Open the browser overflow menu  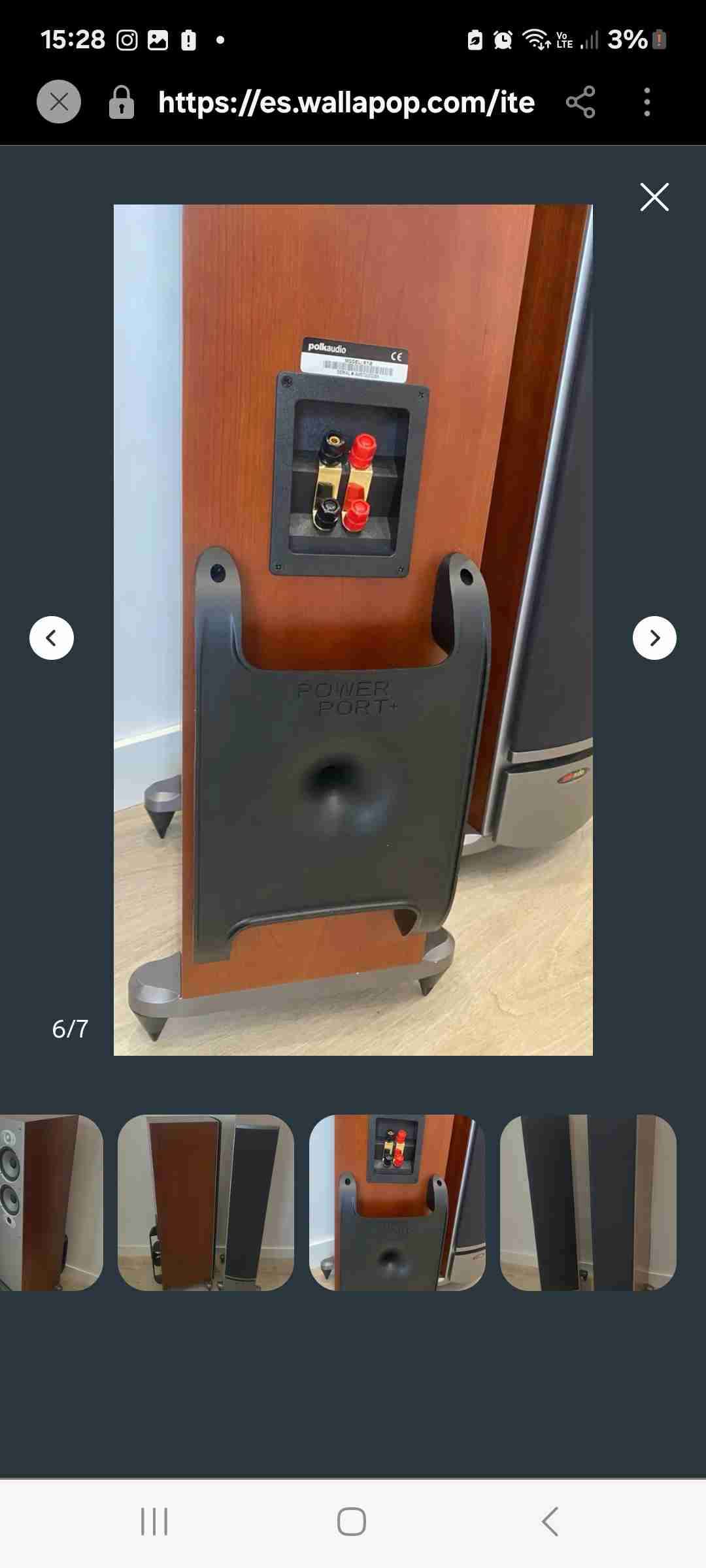pos(647,102)
